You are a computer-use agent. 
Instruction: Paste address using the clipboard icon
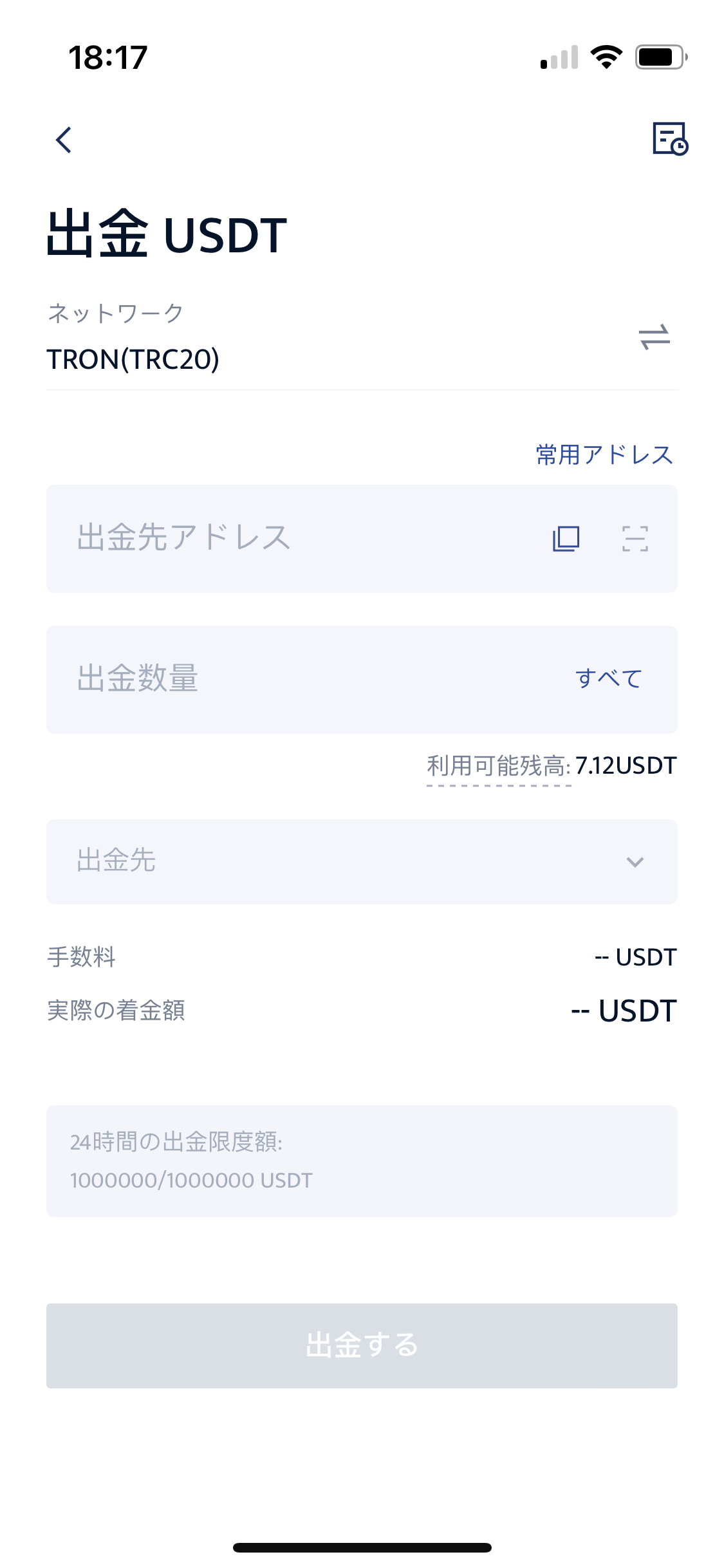tap(566, 539)
